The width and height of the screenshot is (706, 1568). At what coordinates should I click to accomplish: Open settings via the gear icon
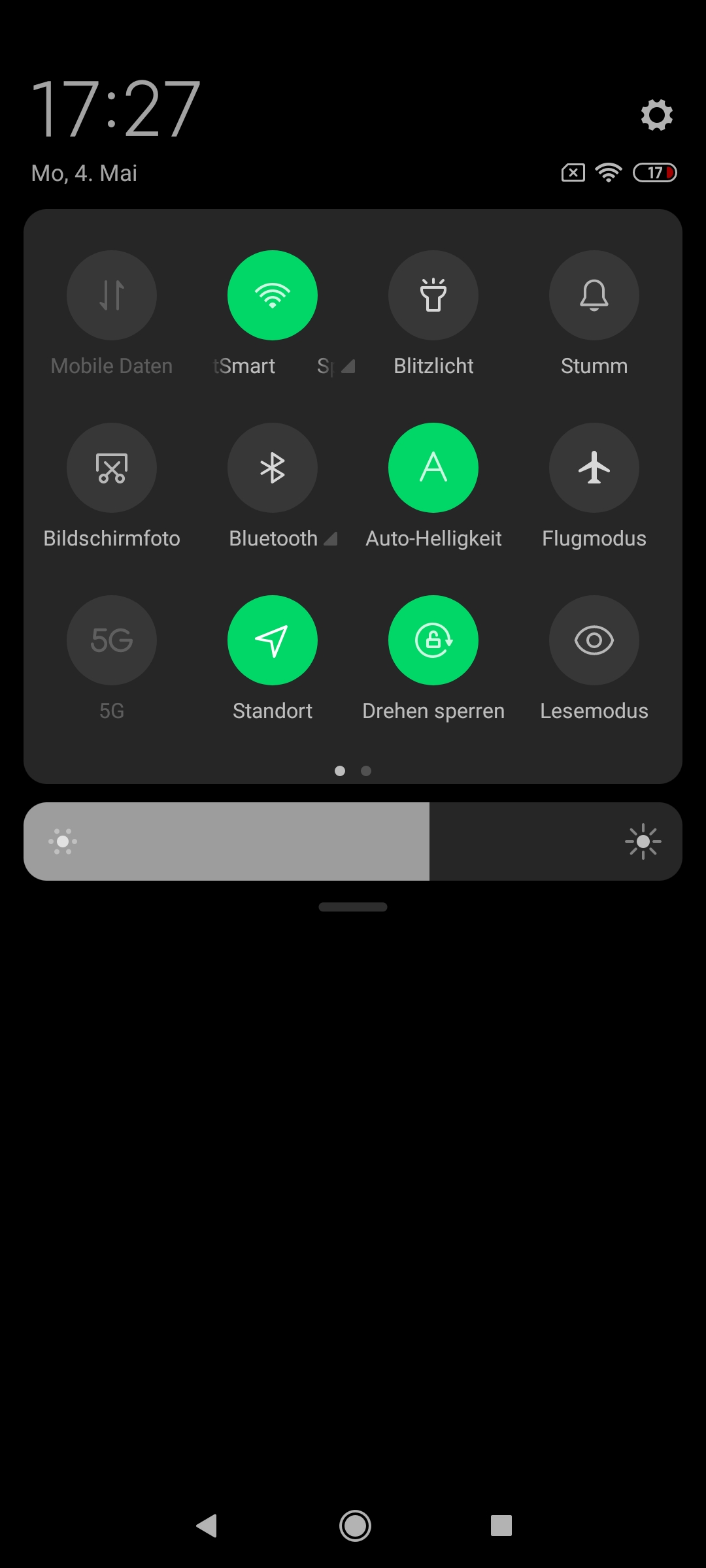coord(656,115)
